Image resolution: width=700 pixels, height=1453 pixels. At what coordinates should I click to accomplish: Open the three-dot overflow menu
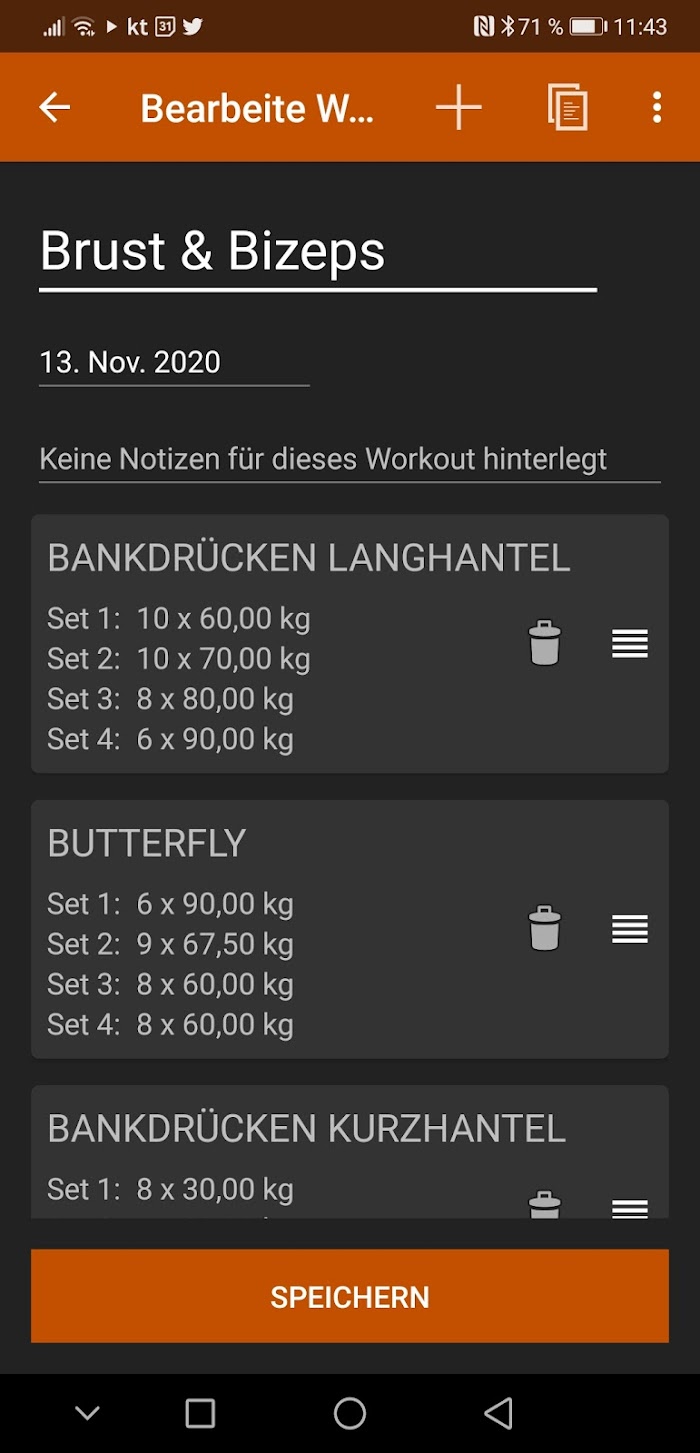click(x=657, y=107)
